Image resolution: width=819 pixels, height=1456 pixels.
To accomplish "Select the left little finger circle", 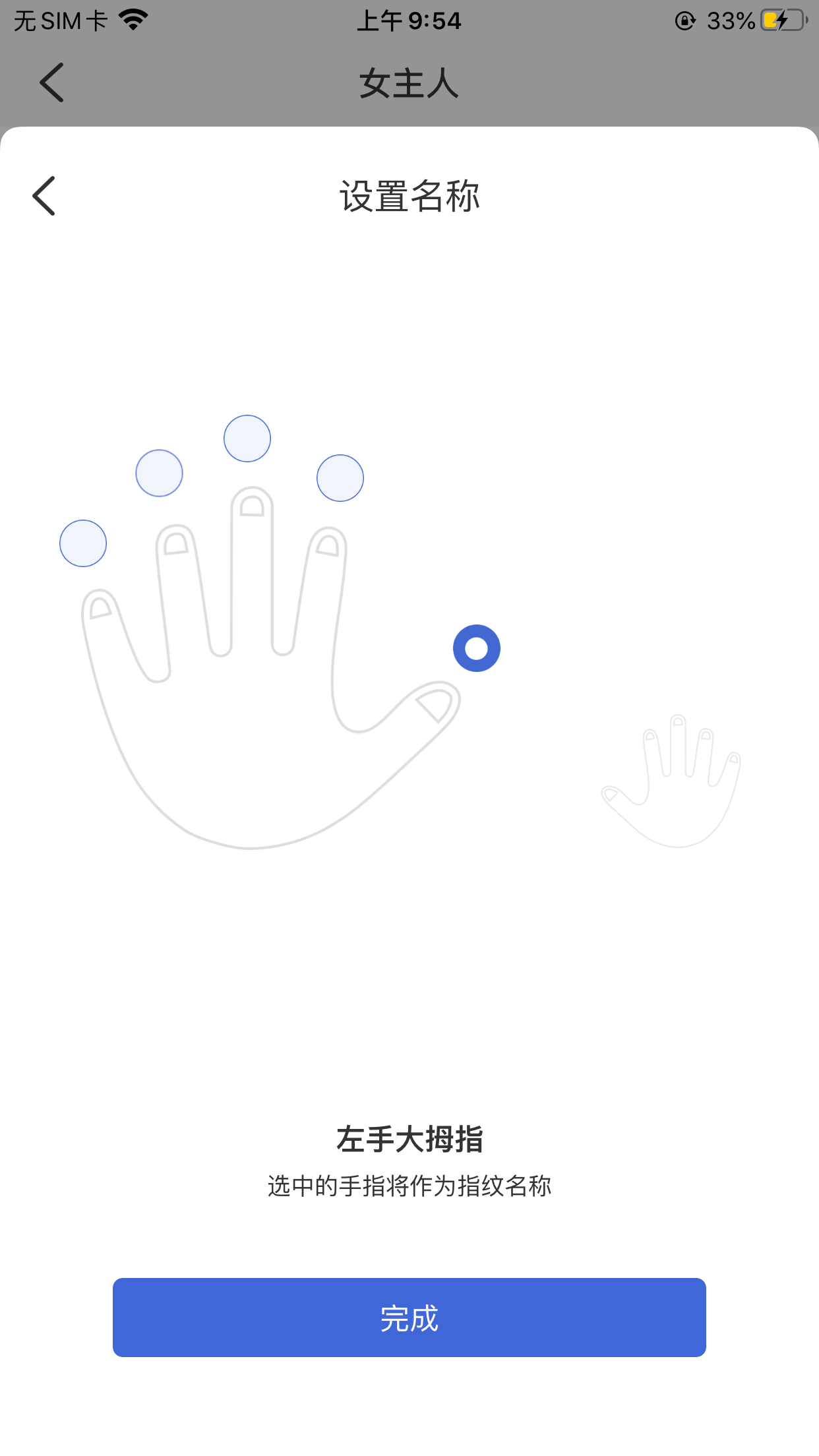I will pos(83,543).
